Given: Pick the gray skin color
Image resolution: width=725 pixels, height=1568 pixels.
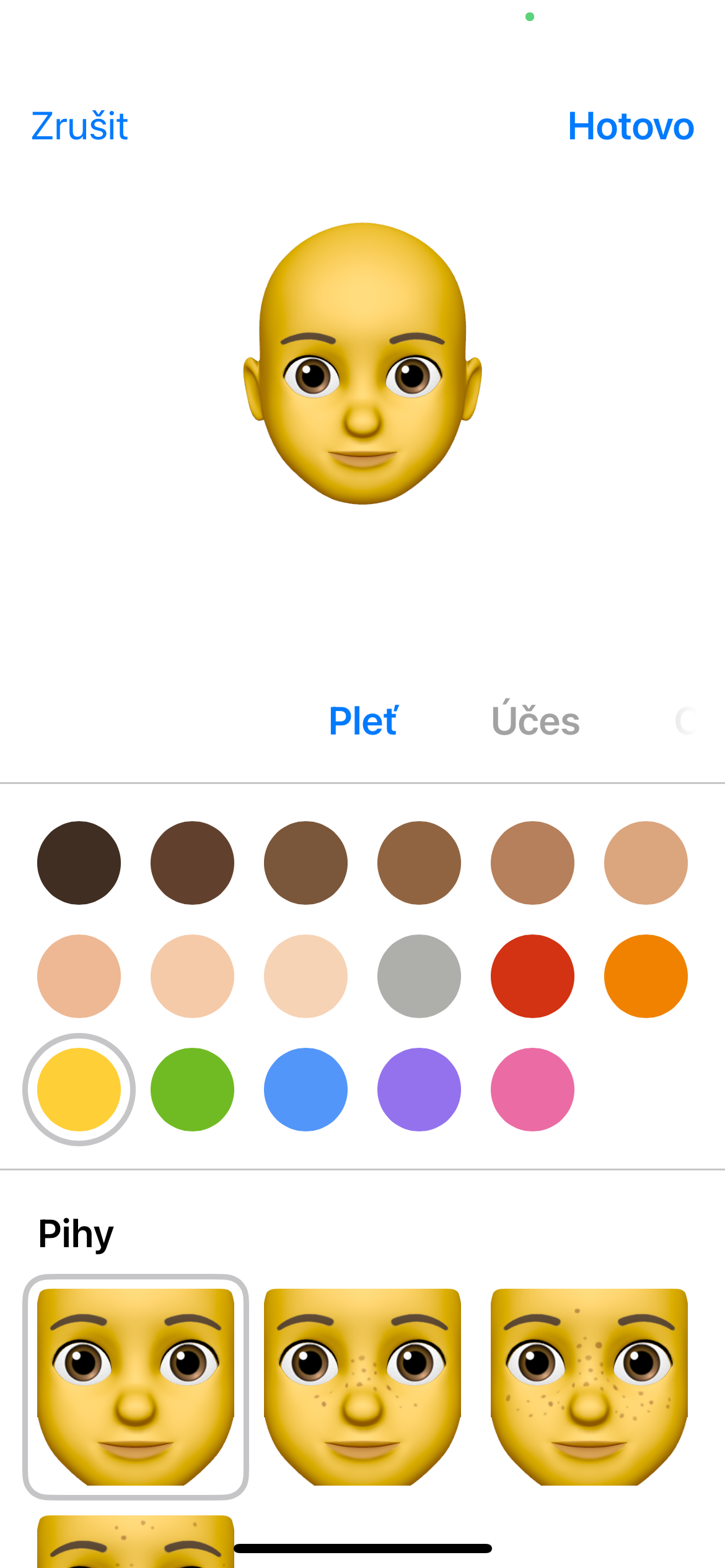Looking at the screenshot, I should (419, 976).
